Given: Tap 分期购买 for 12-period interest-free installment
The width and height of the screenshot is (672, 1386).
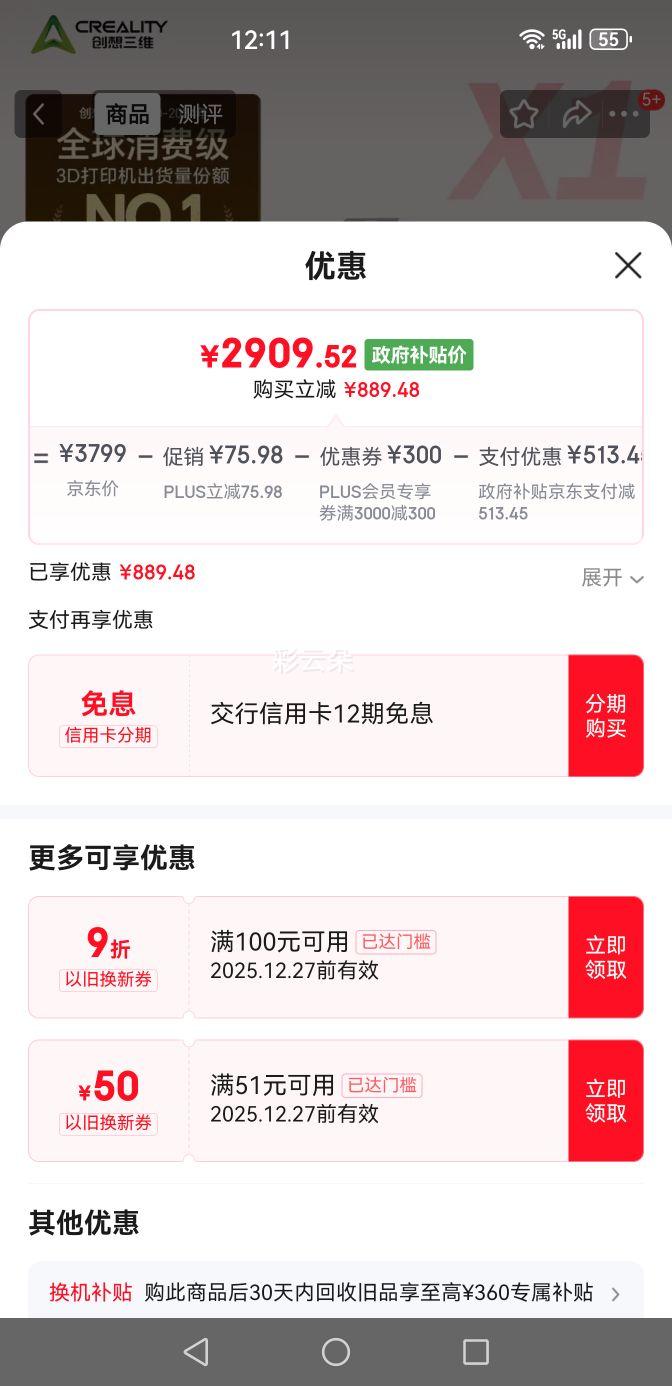Looking at the screenshot, I should pyautogui.click(x=606, y=716).
